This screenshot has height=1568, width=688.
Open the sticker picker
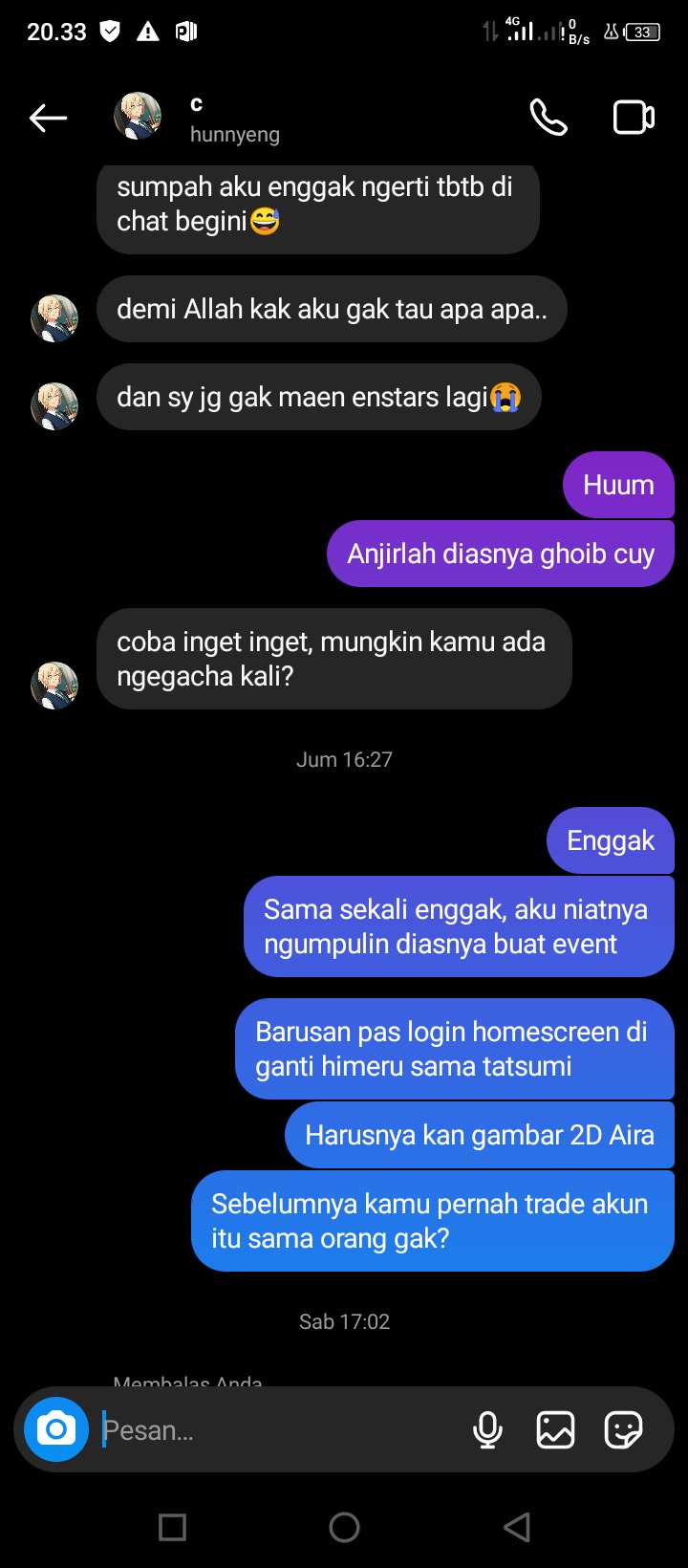pos(623,1430)
